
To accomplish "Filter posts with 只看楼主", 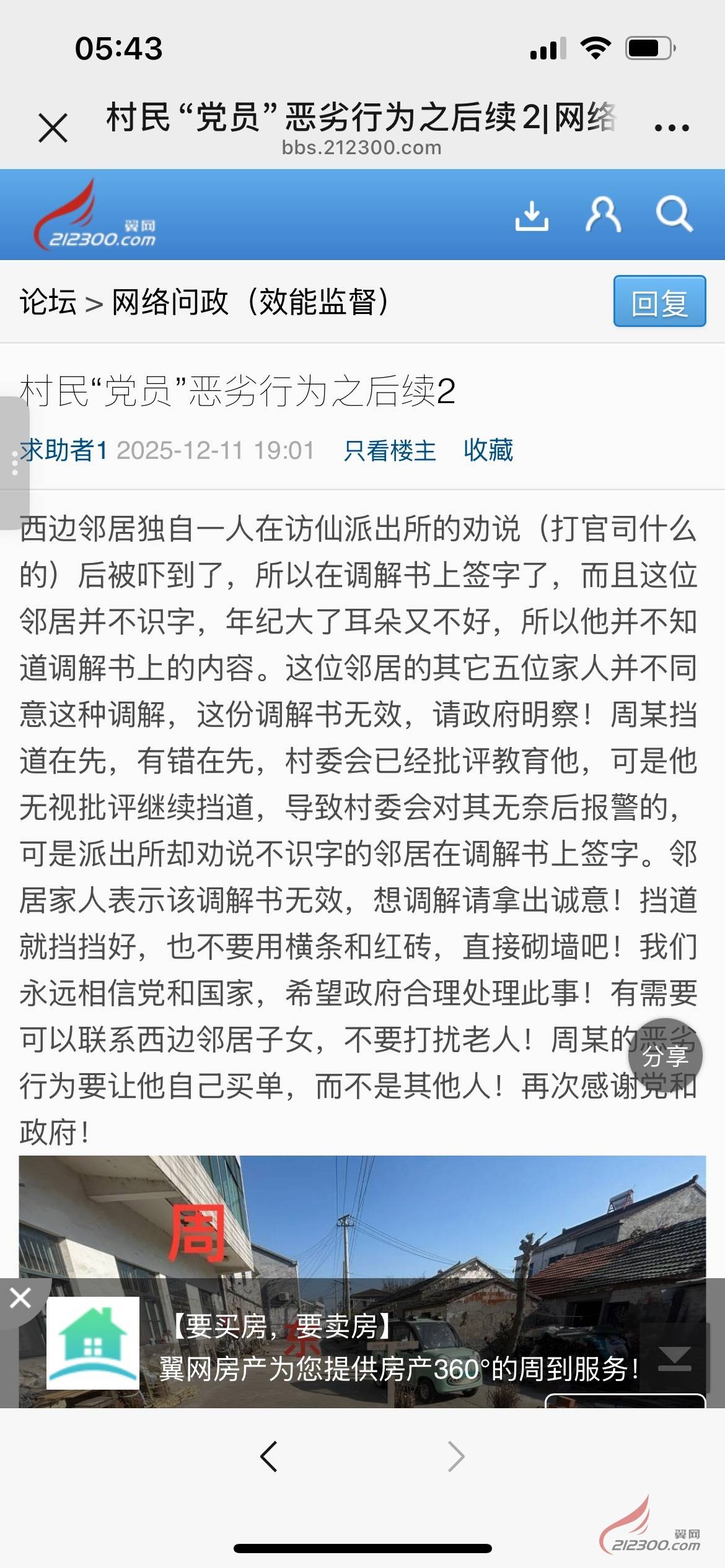I will coord(390,450).
